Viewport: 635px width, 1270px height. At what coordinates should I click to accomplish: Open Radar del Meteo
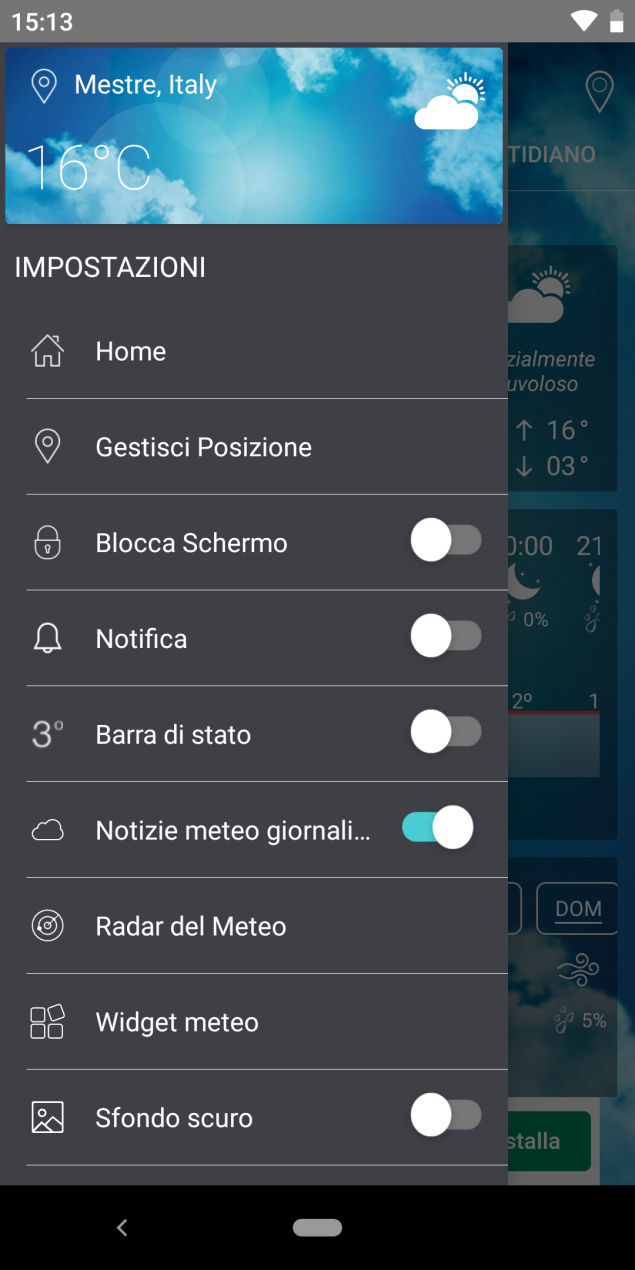coord(254,926)
